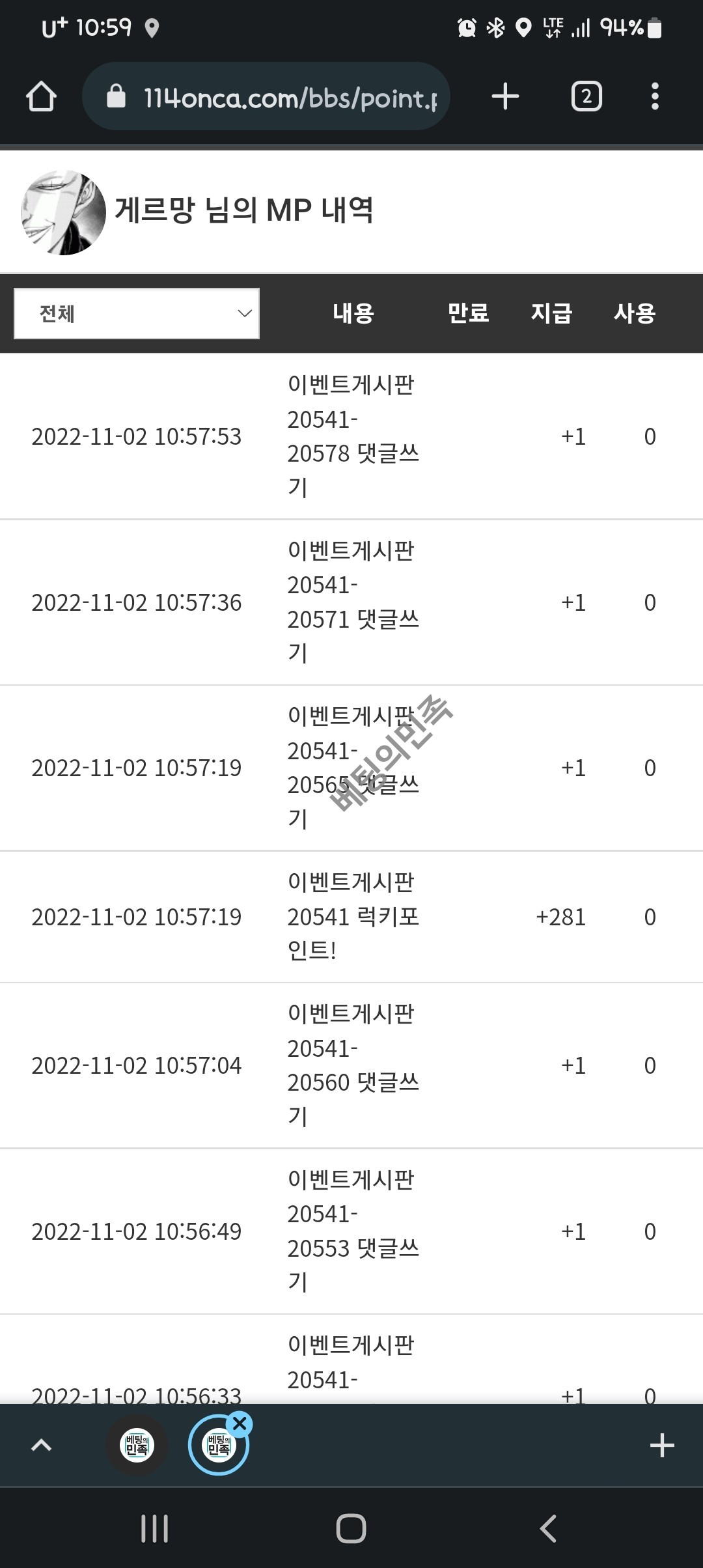Go to the browser home page
Image resolution: width=703 pixels, height=1568 pixels.
(x=41, y=97)
